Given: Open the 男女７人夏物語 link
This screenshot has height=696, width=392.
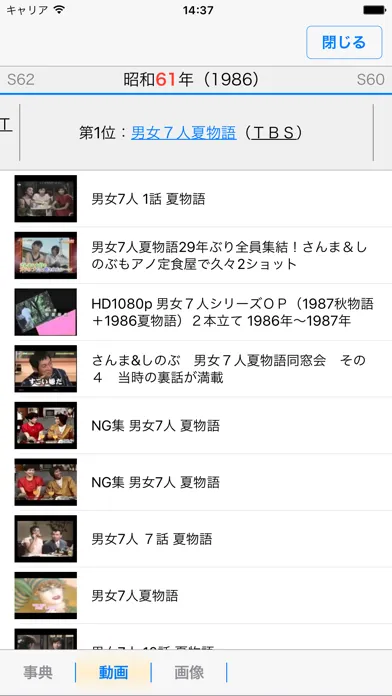Looking at the screenshot, I should [x=183, y=133].
